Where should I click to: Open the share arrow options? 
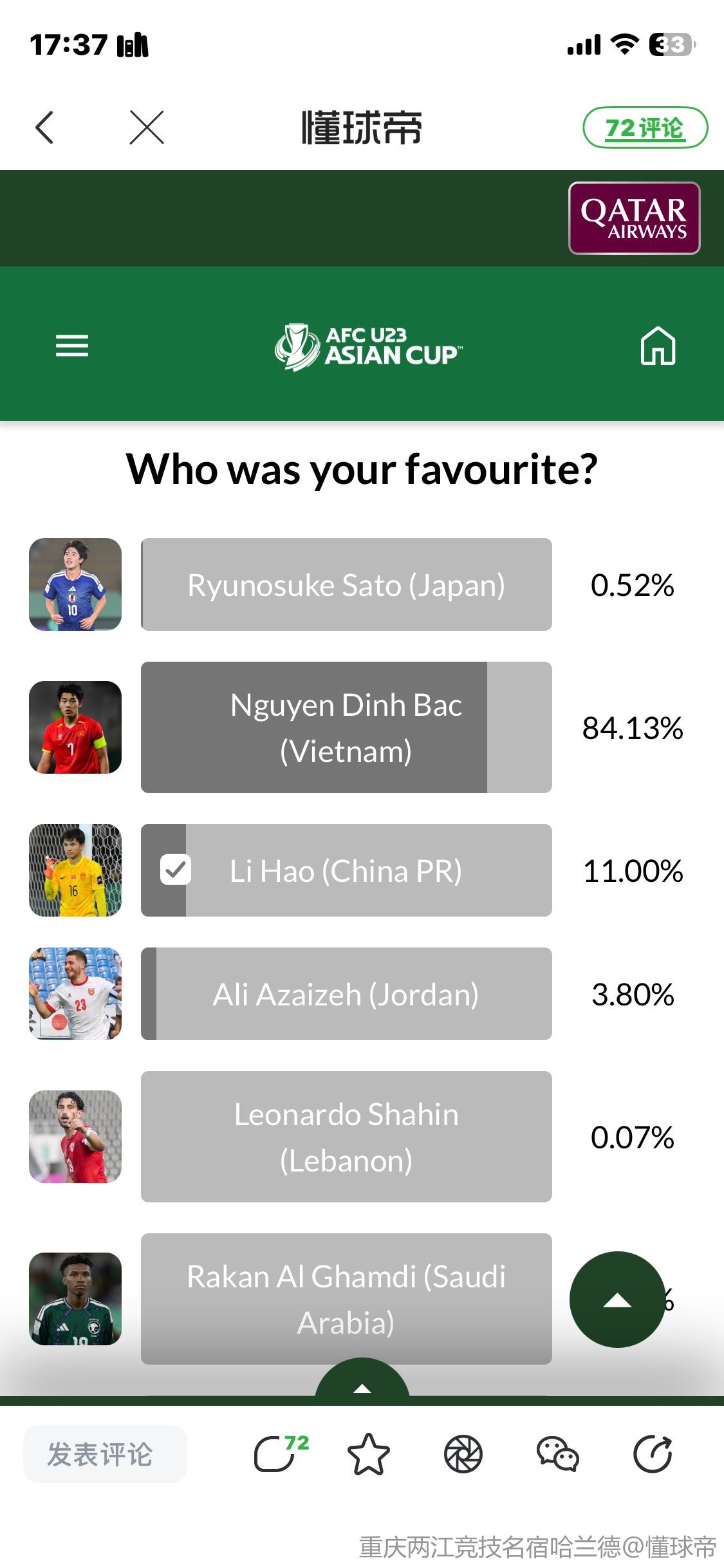[653, 1454]
